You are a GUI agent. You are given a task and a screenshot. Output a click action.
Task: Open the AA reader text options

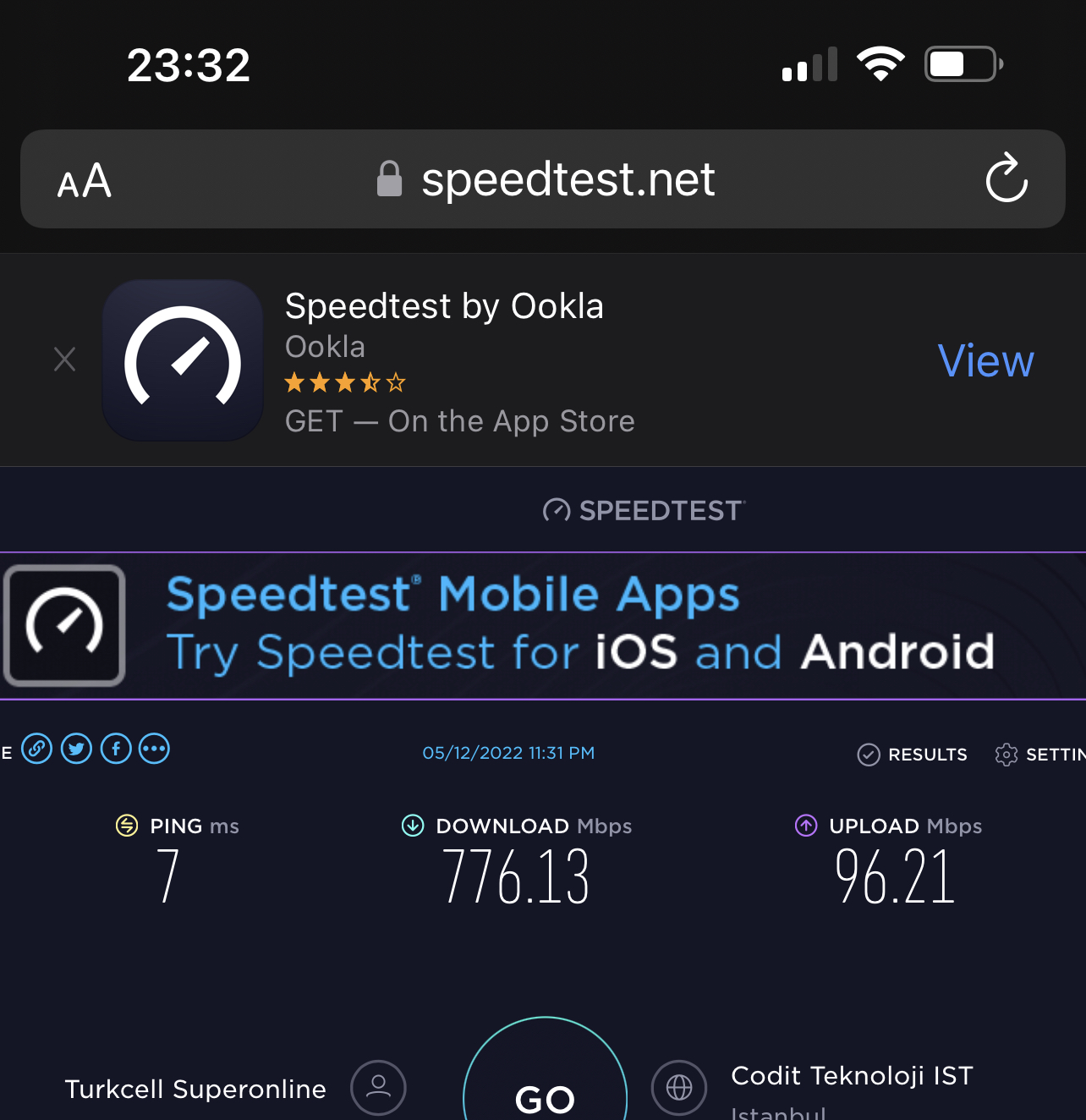(x=85, y=180)
